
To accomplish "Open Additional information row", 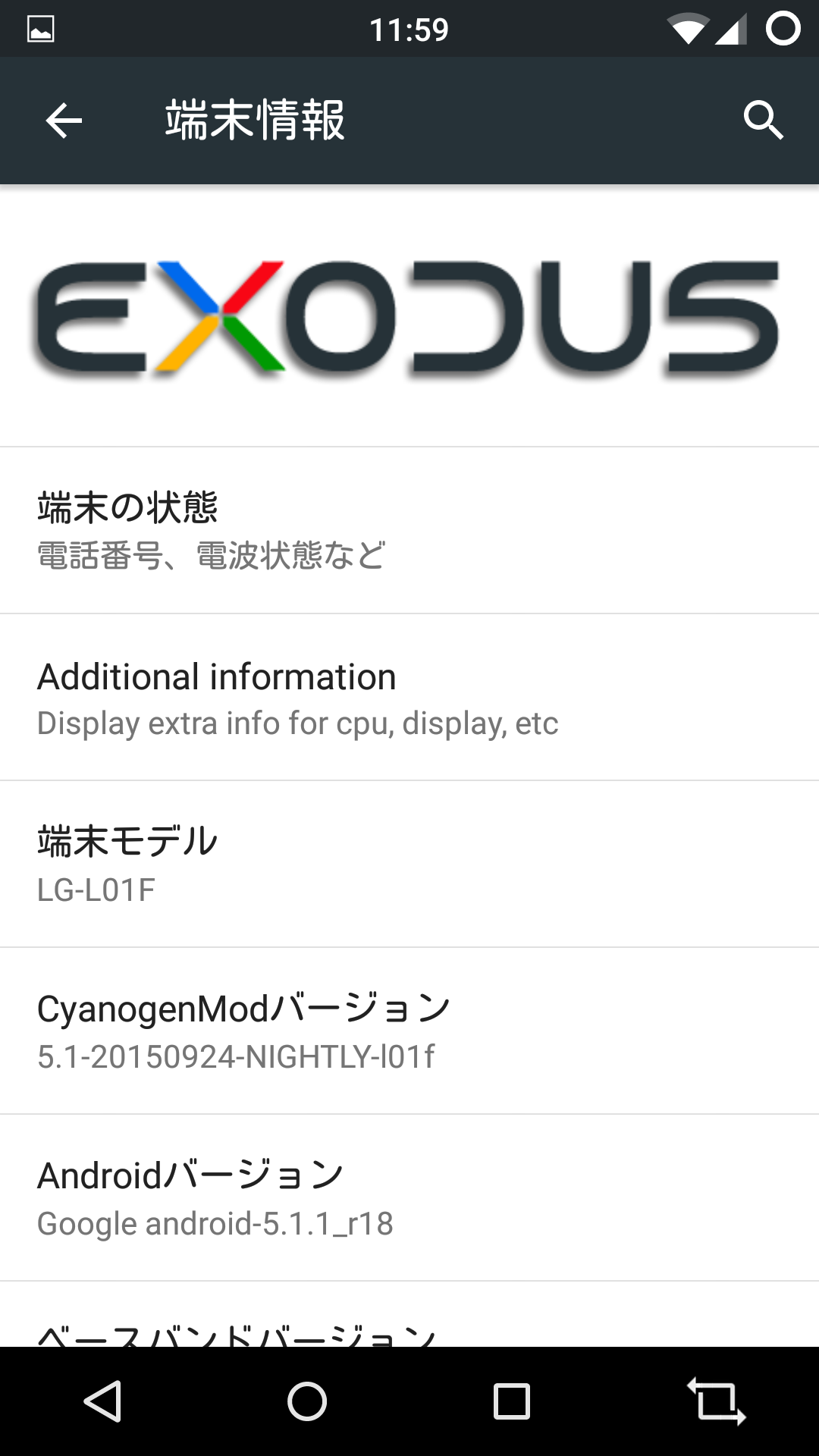I will pyautogui.click(x=409, y=698).
